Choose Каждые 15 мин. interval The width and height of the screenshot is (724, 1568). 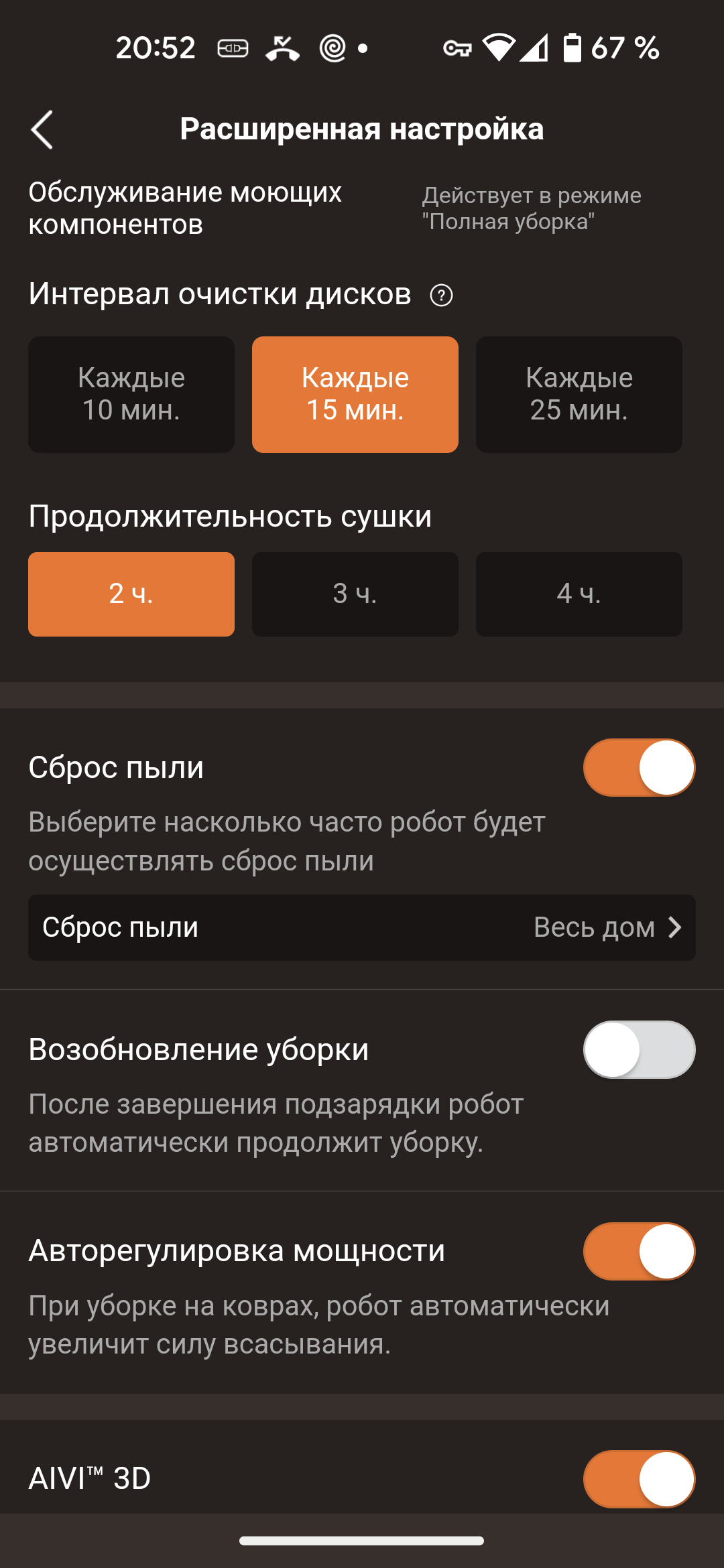(355, 394)
